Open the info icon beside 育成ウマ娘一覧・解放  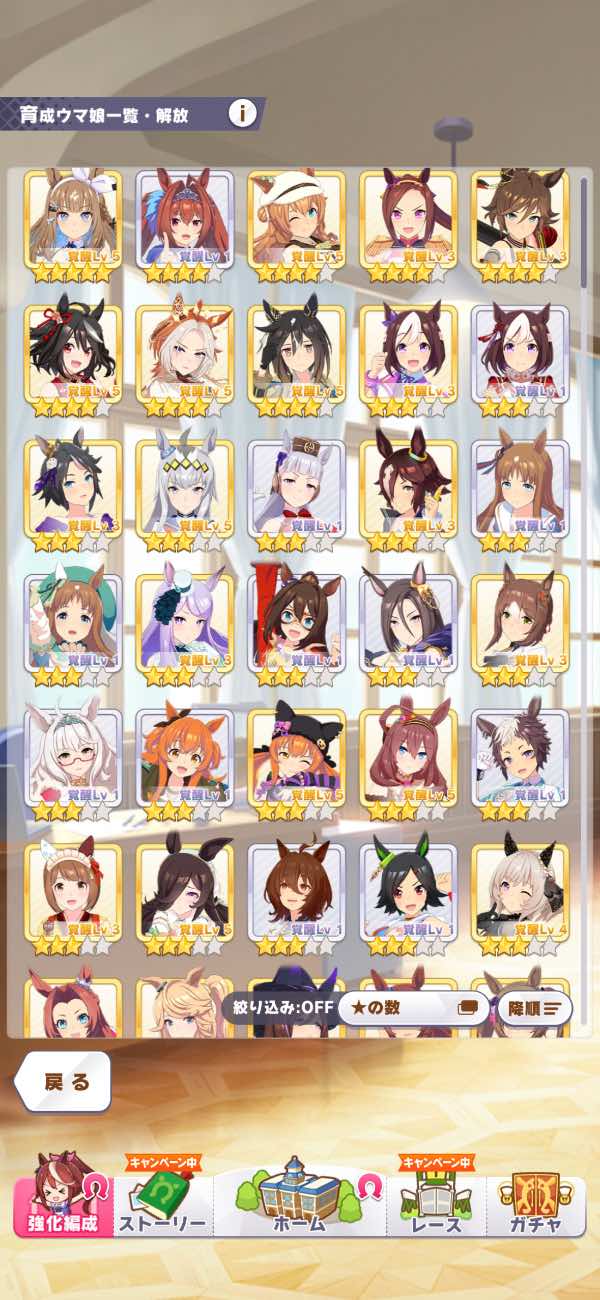click(242, 113)
